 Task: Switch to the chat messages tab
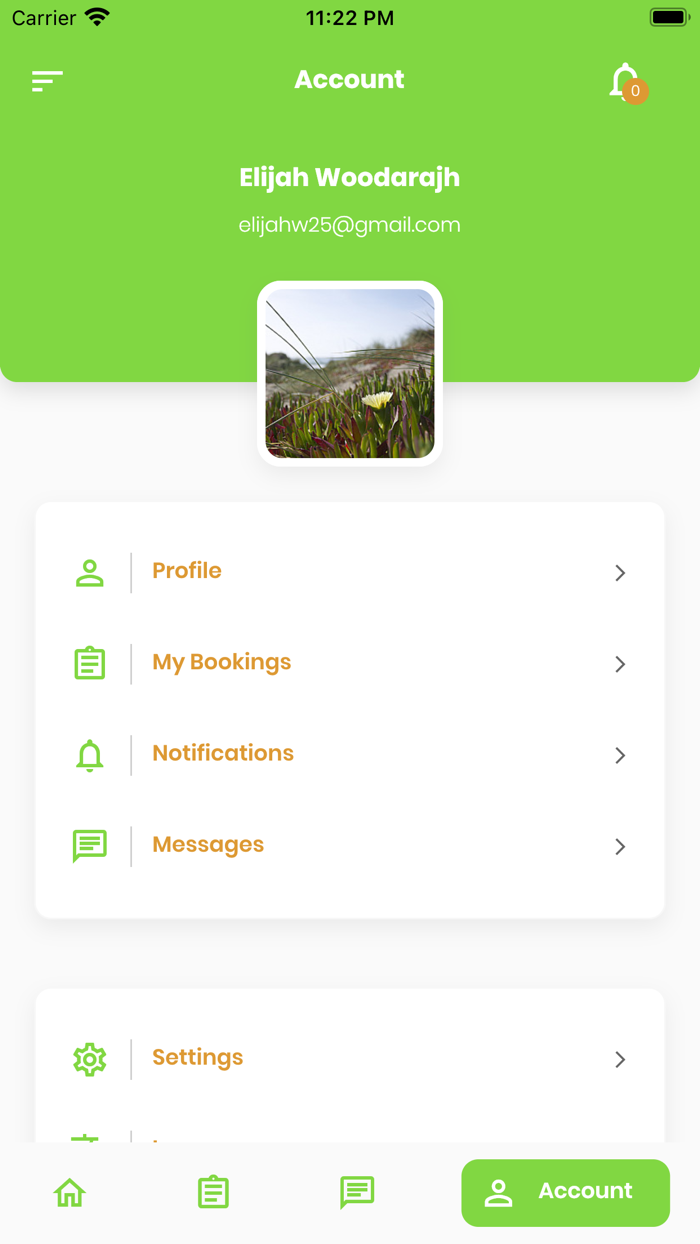click(357, 1192)
